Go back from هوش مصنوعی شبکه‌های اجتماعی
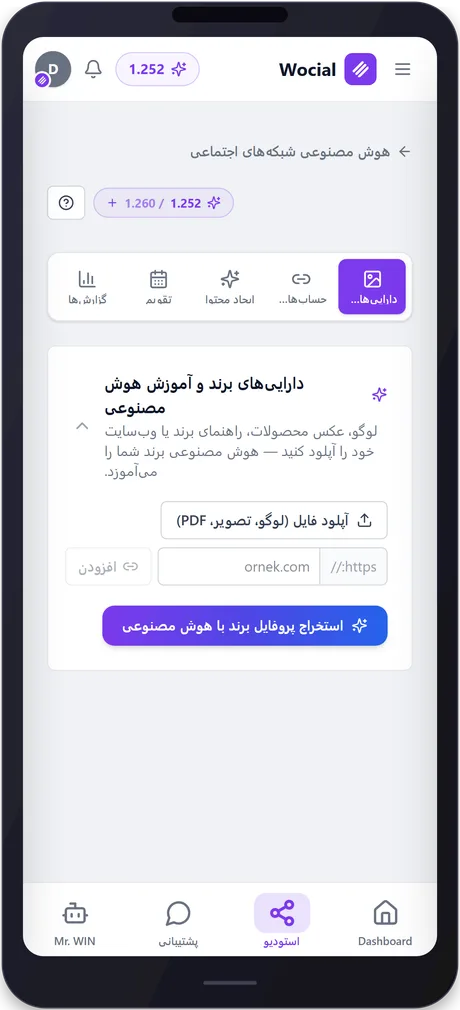Image resolution: width=460 pixels, height=1010 pixels. (405, 152)
